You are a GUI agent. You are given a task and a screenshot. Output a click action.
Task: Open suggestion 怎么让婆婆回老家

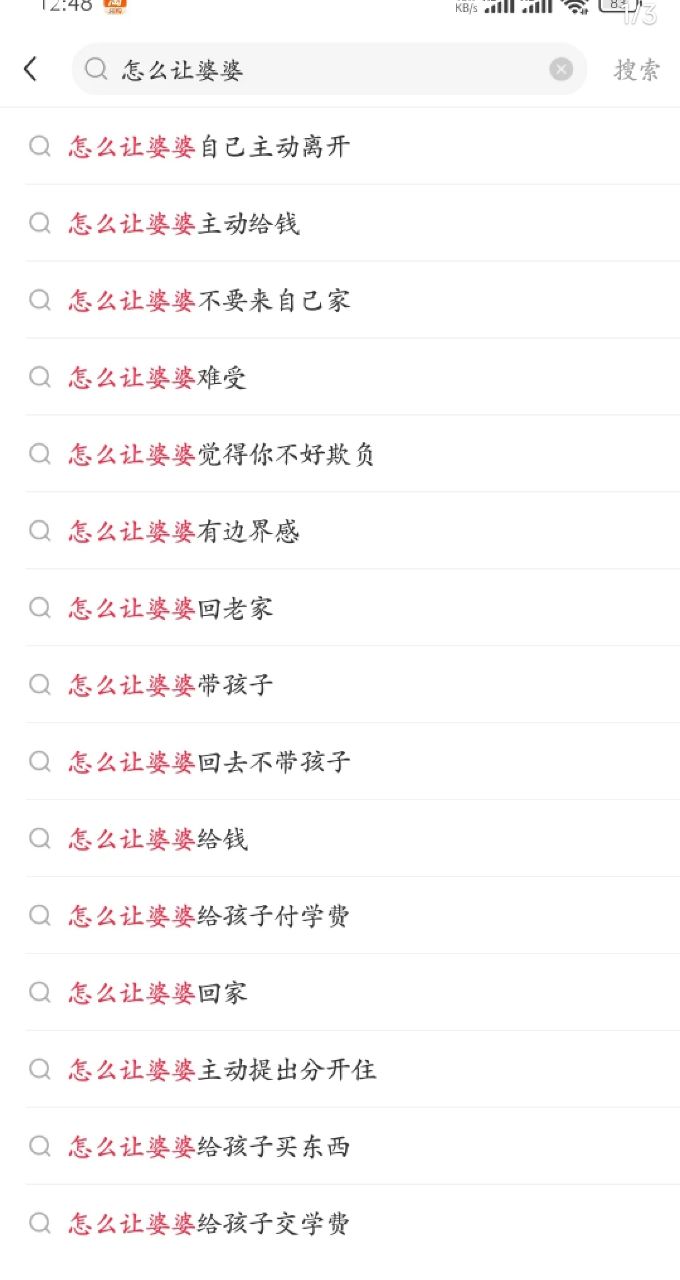click(171, 609)
